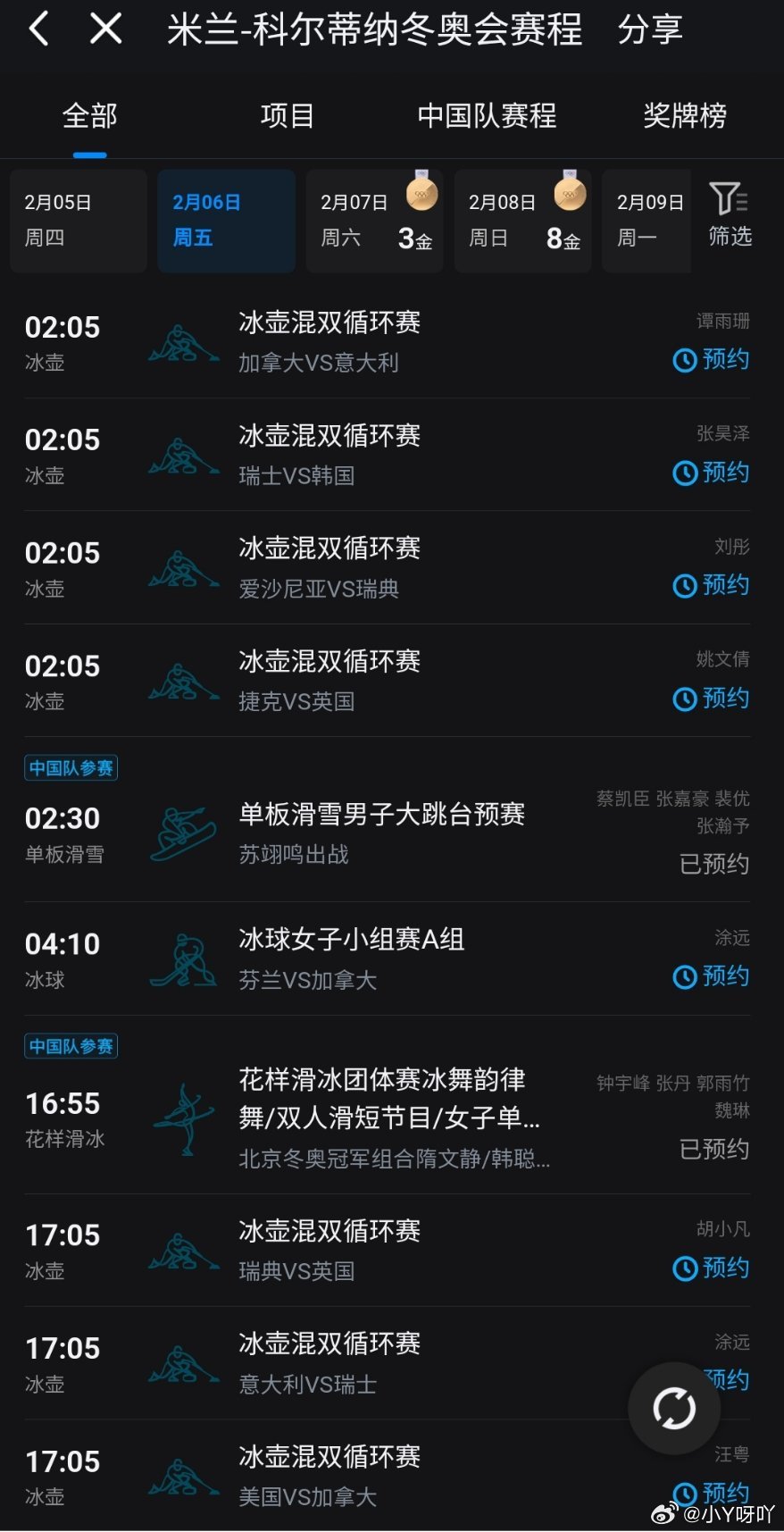Viewport: 784px width, 1532px height.
Task: Toggle reservation for 爱沙尼亚VS瑞典 match
Action: click(710, 586)
